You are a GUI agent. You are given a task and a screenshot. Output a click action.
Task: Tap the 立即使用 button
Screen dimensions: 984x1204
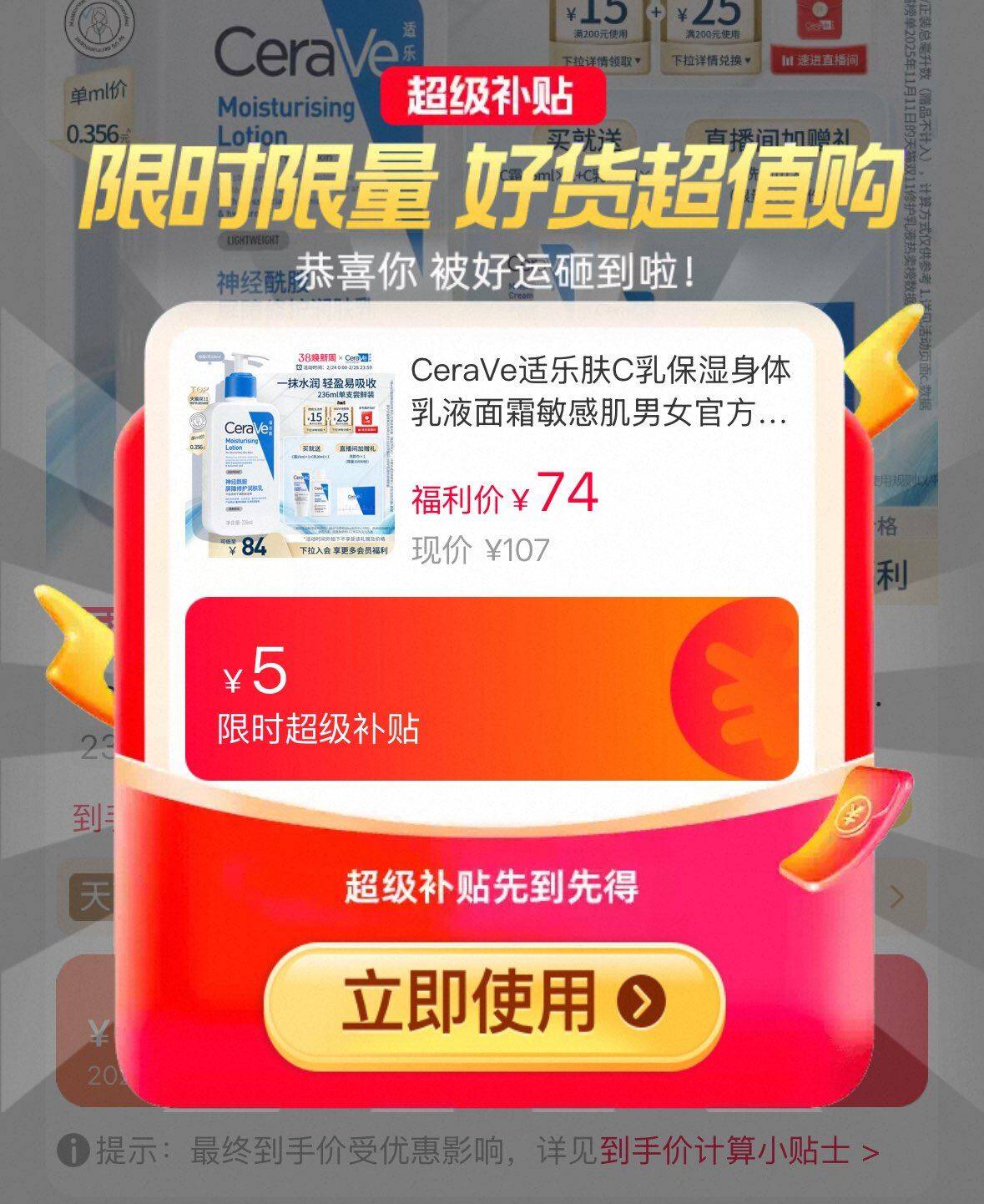click(493, 1003)
